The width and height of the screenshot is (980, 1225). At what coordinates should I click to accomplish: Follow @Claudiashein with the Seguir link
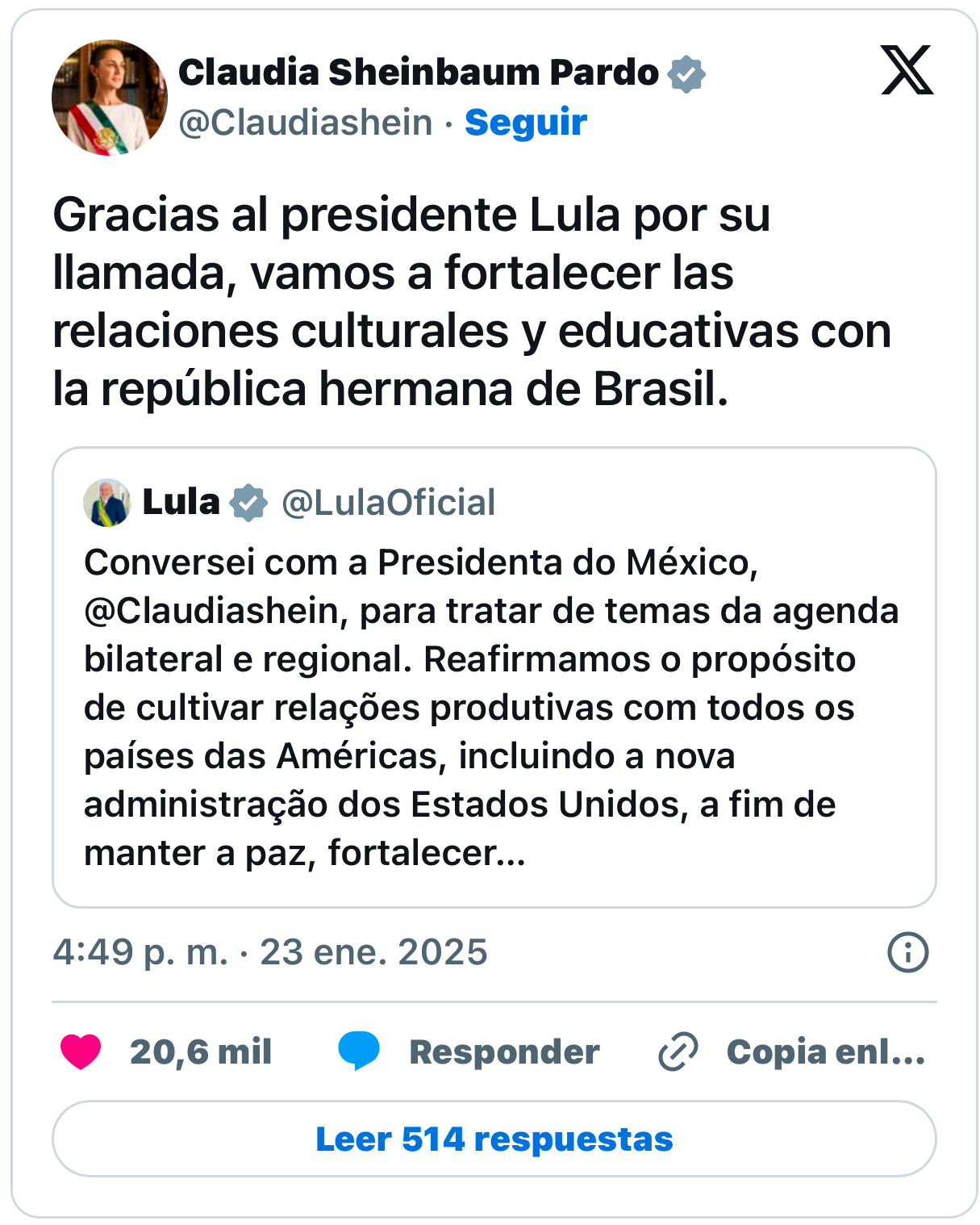[x=525, y=123]
